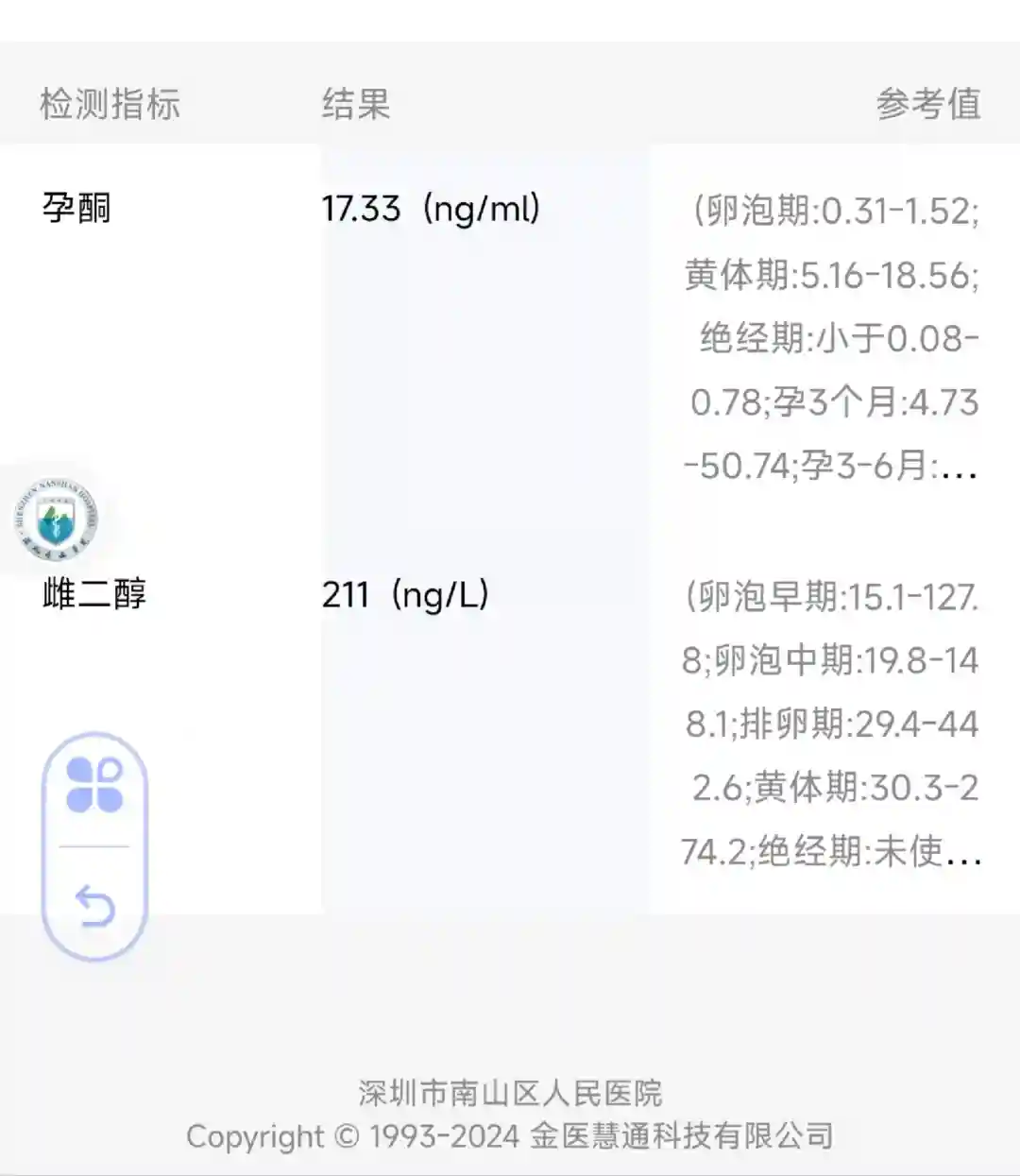
Task: Open the four-dot menu on floating pill
Action: point(94,785)
